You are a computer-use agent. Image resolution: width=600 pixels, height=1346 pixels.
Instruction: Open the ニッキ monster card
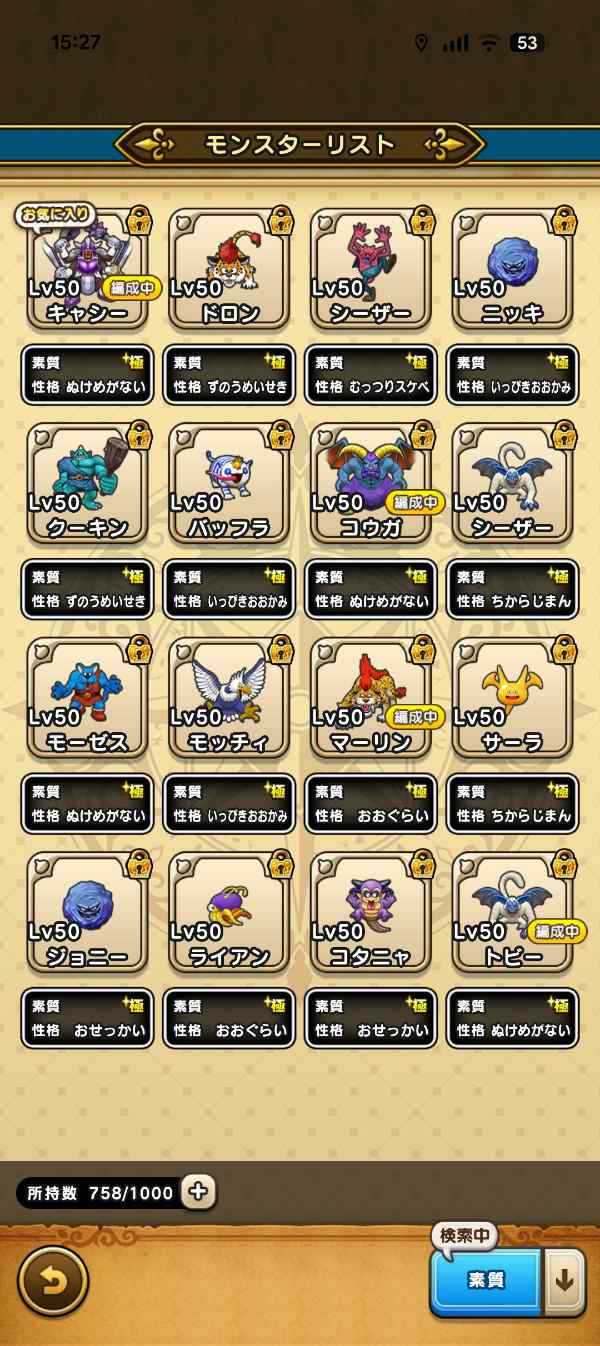(512, 270)
